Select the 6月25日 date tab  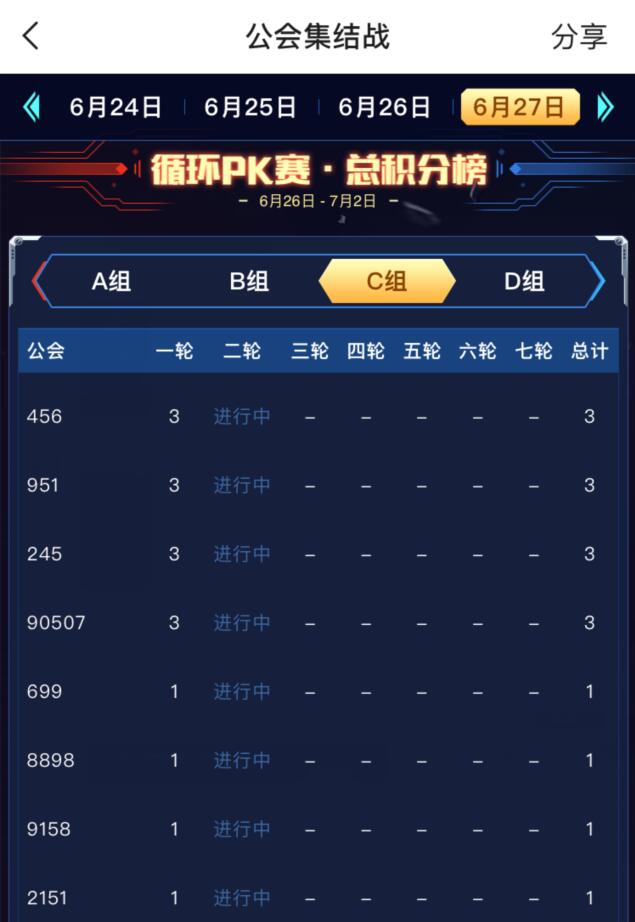click(x=250, y=107)
